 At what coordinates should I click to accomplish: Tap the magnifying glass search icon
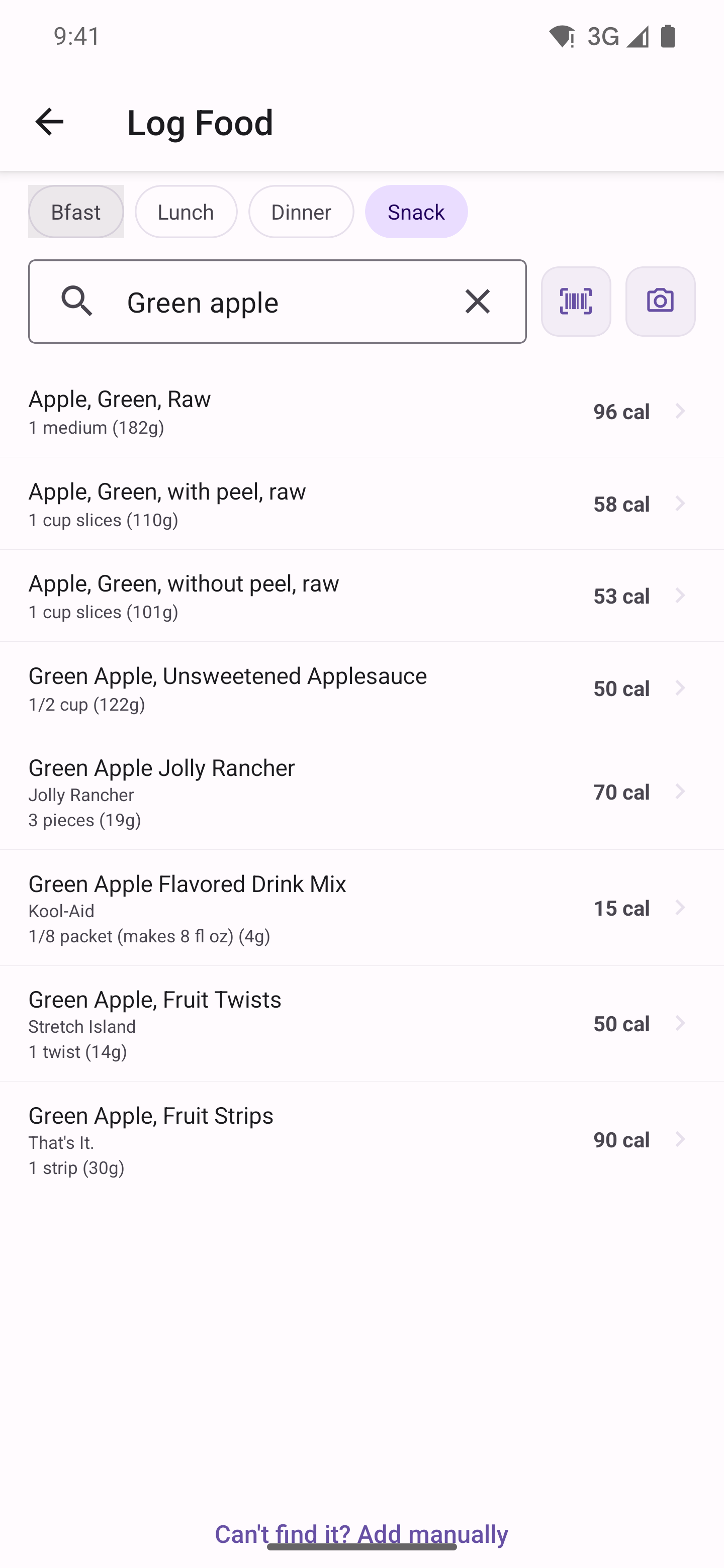[x=77, y=301]
